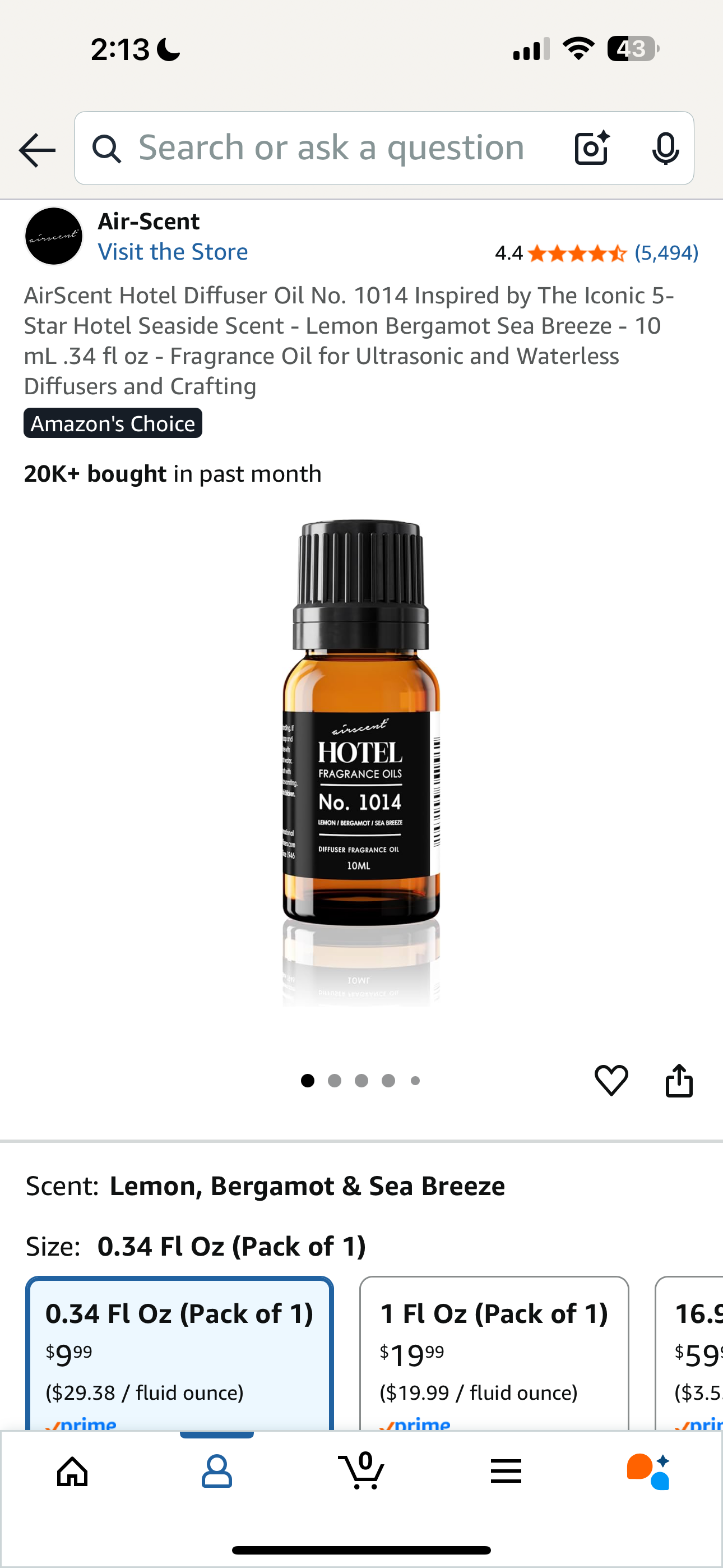Search with the camera lens icon
The height and width of the screenshot is (1568, 723).
pos(591,148)
